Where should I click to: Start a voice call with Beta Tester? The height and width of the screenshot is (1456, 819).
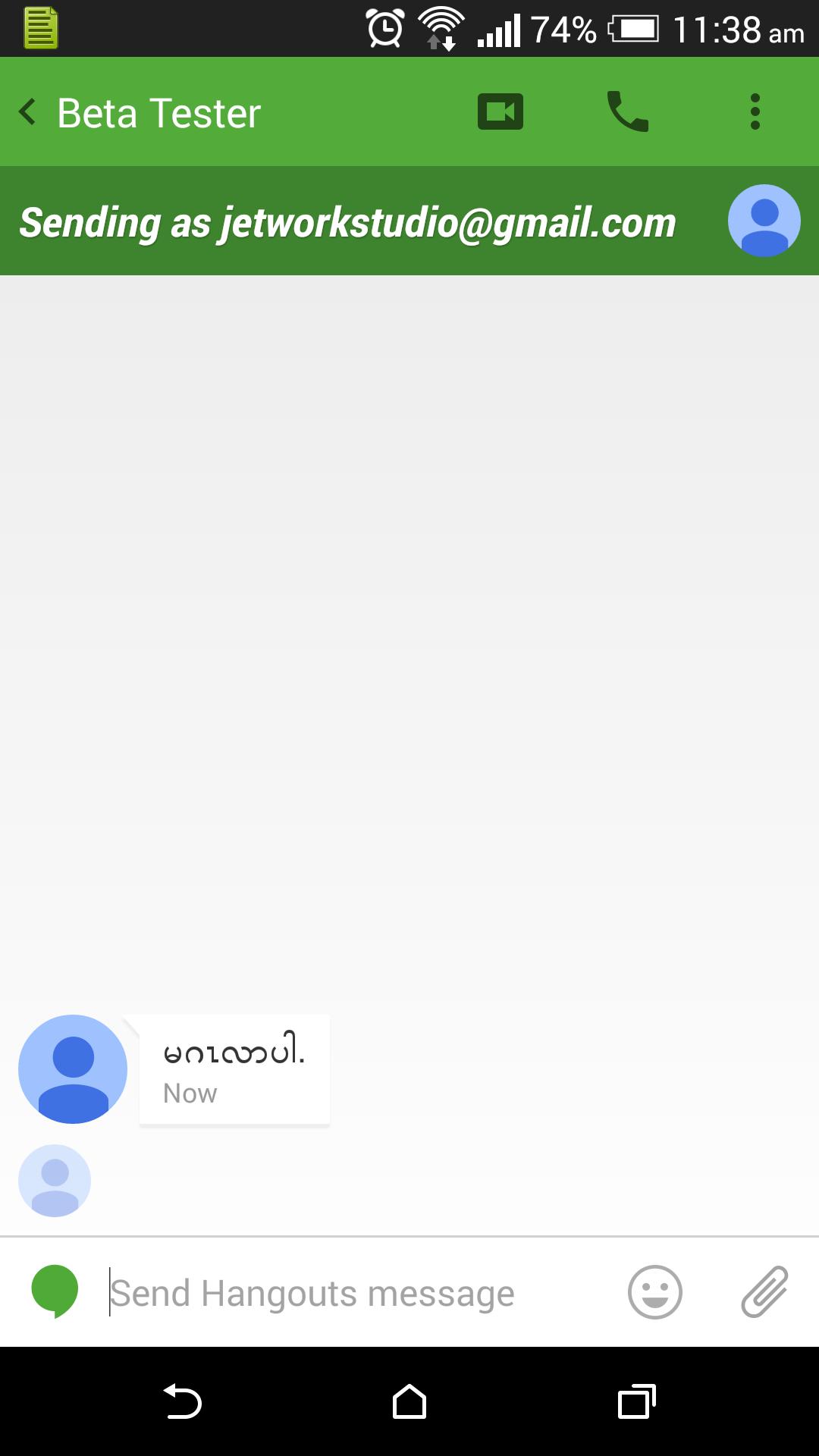click(628, 112)
